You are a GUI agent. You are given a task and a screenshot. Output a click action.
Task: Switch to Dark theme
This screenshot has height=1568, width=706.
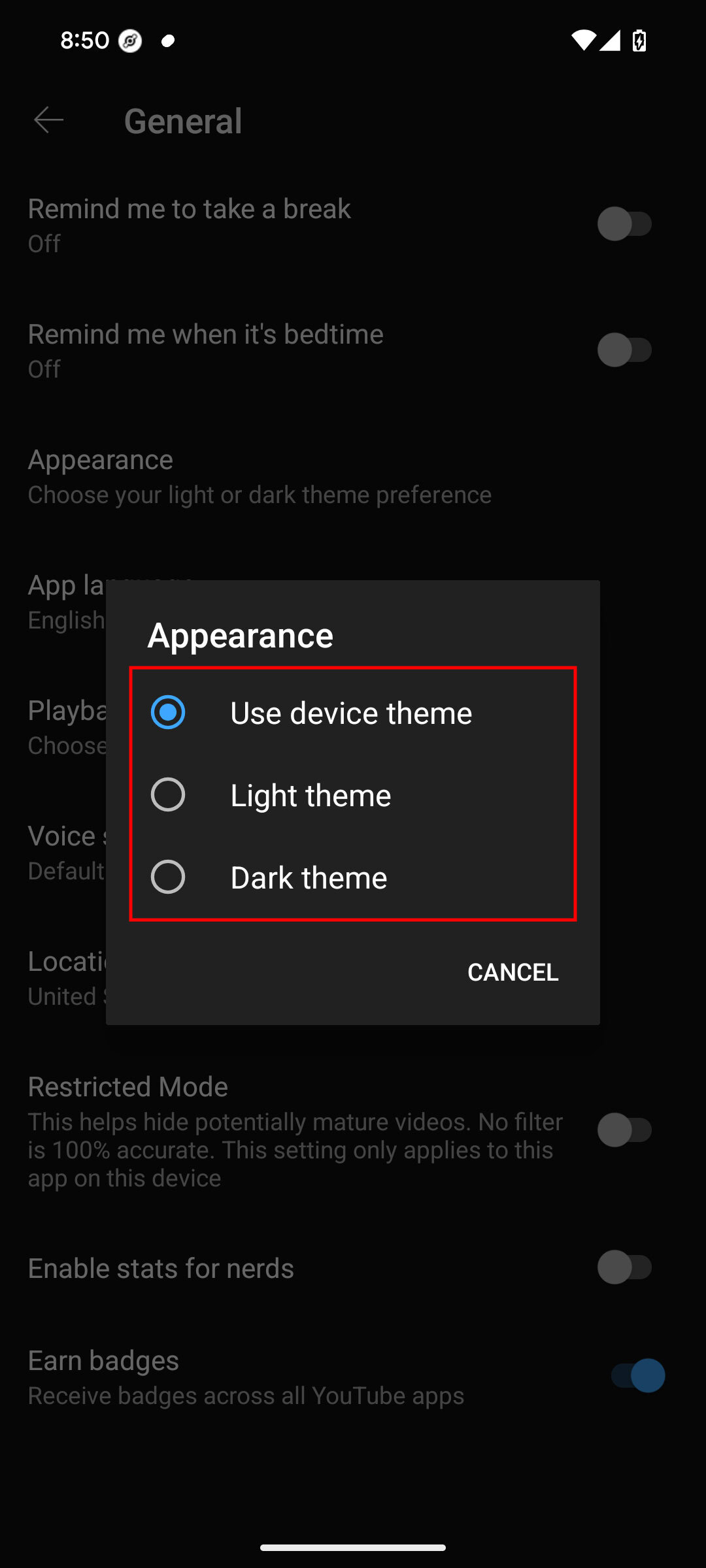(353, 877)
